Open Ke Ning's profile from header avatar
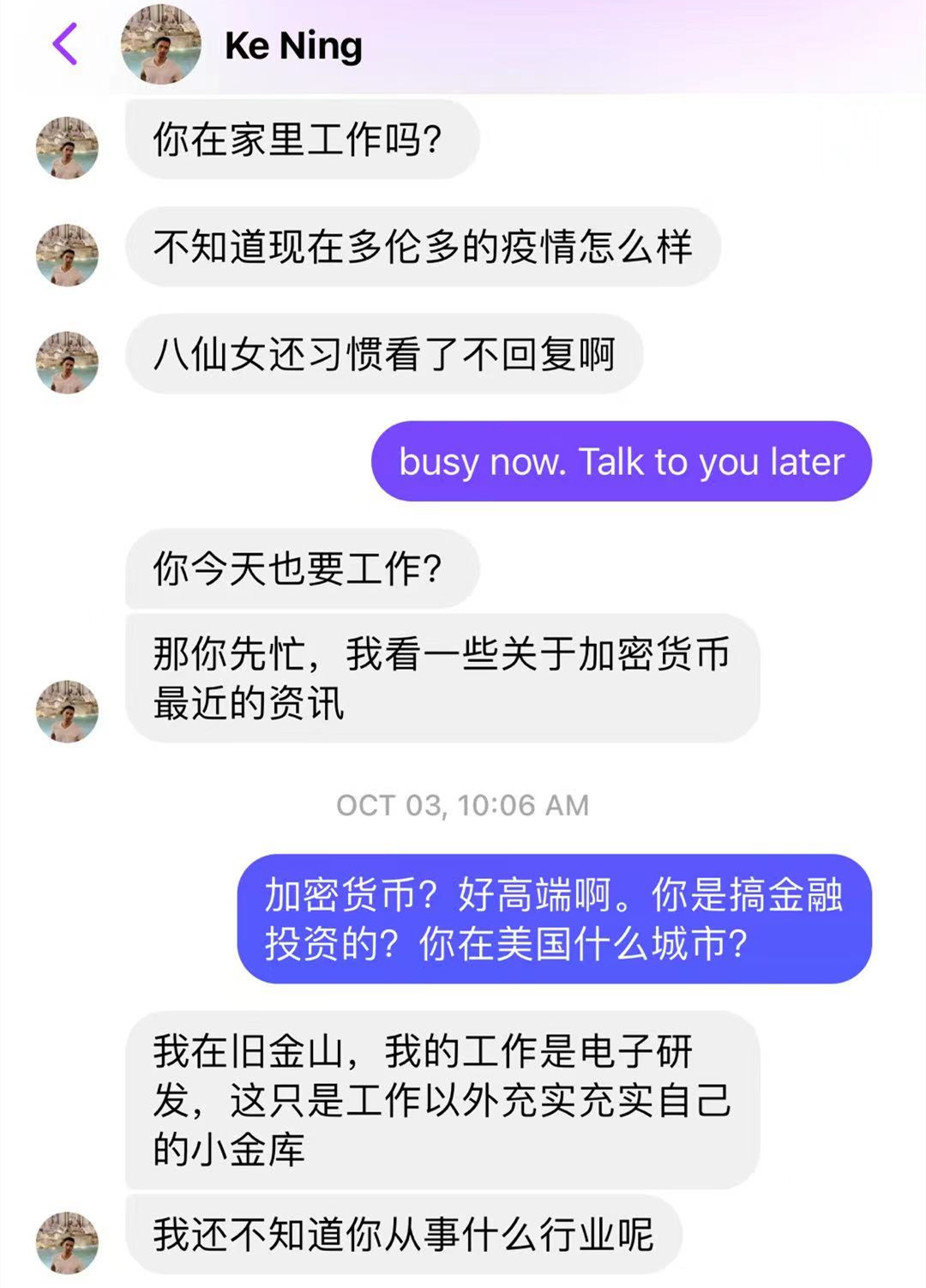 [x=160, y=45]
